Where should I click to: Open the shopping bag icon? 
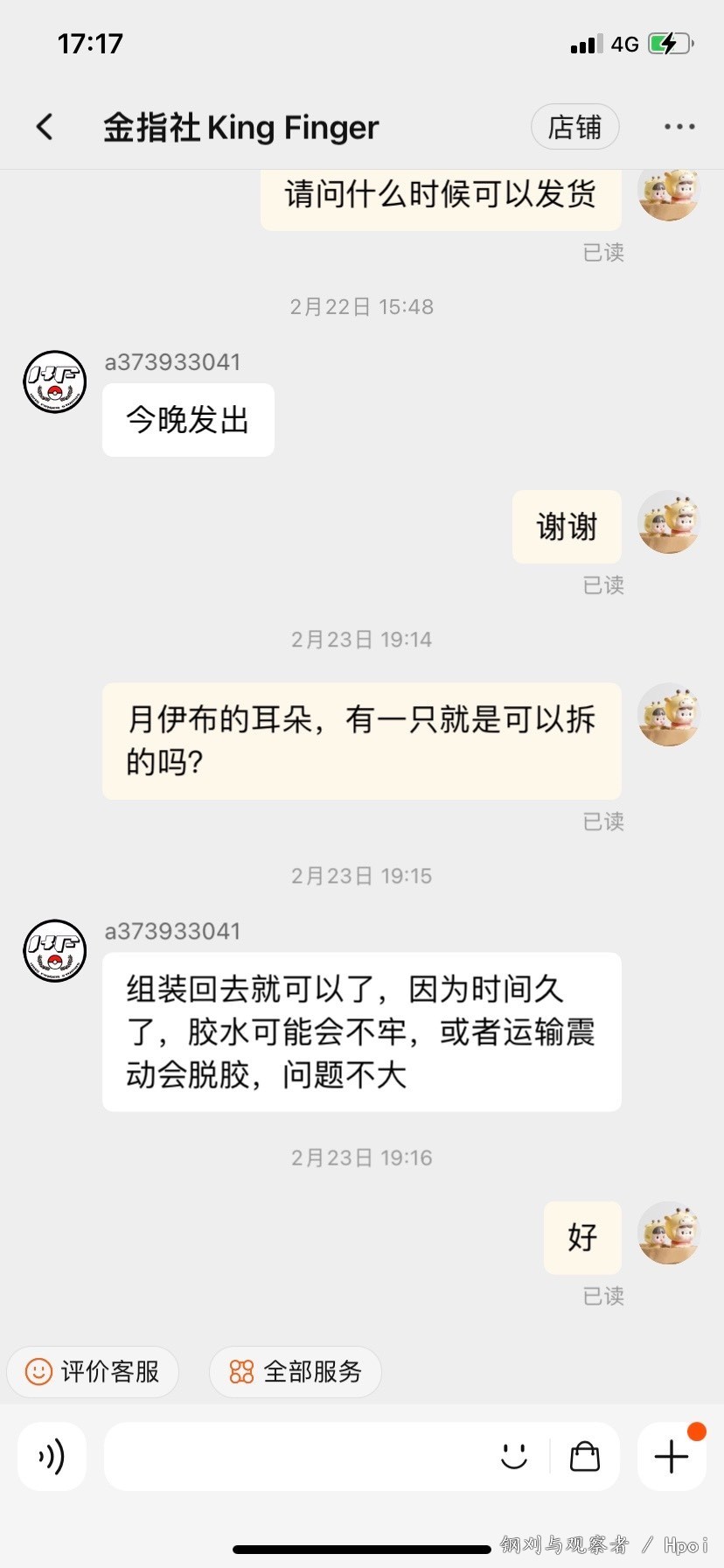click(x=584, y=1457)
